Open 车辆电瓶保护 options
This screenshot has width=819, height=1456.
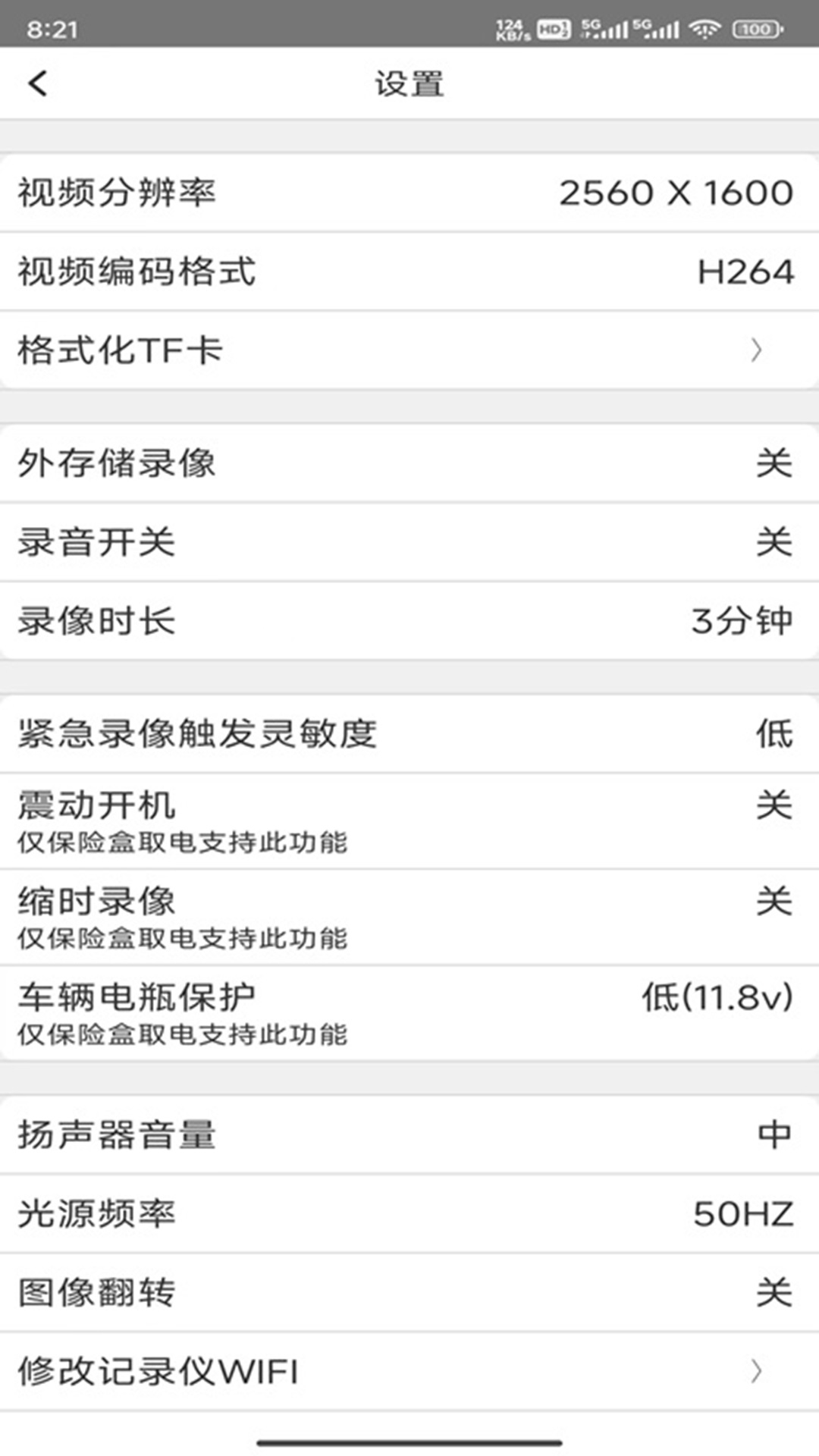coord(409,1013)
